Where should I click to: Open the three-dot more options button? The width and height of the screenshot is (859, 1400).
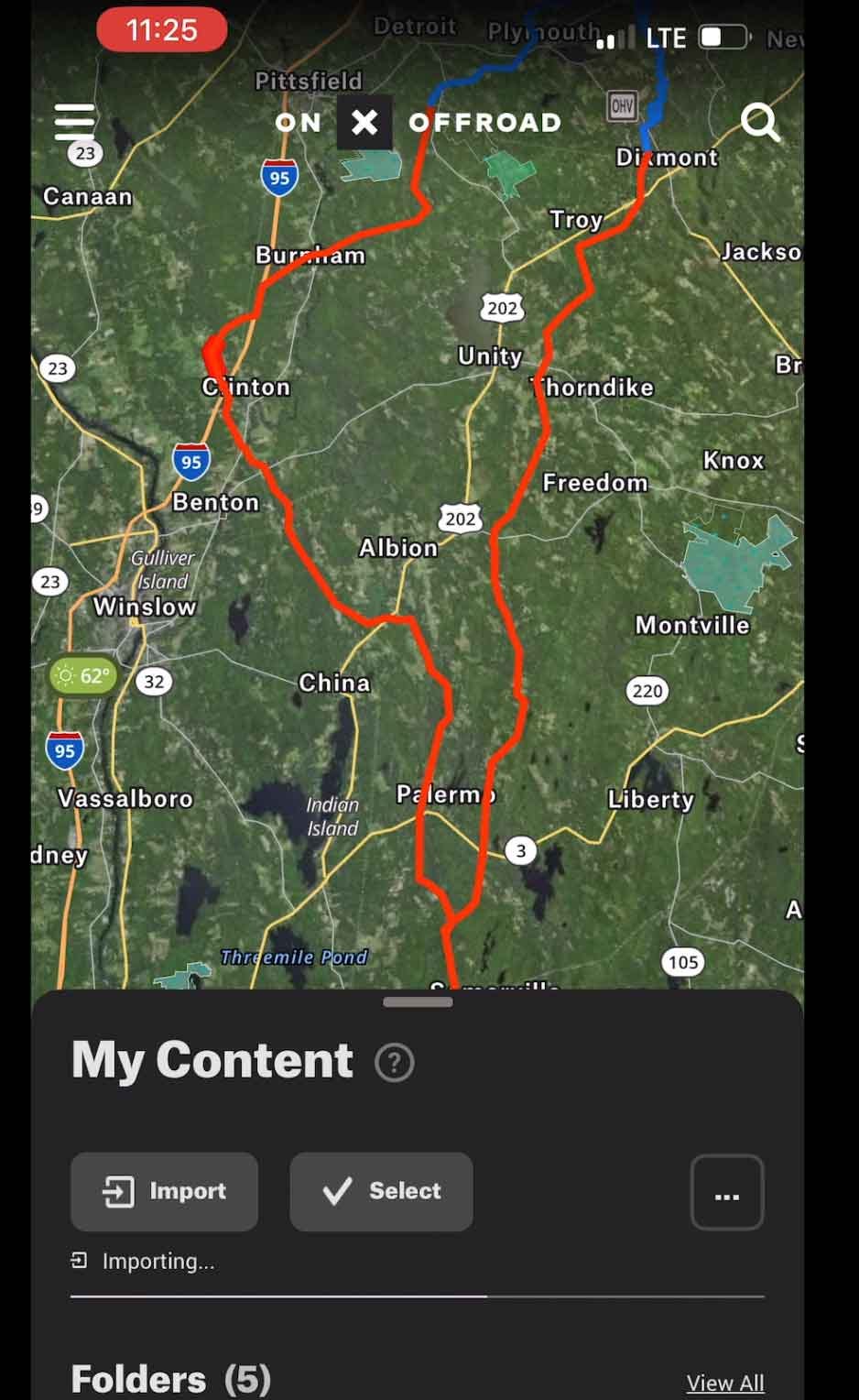coord(727,1192)
